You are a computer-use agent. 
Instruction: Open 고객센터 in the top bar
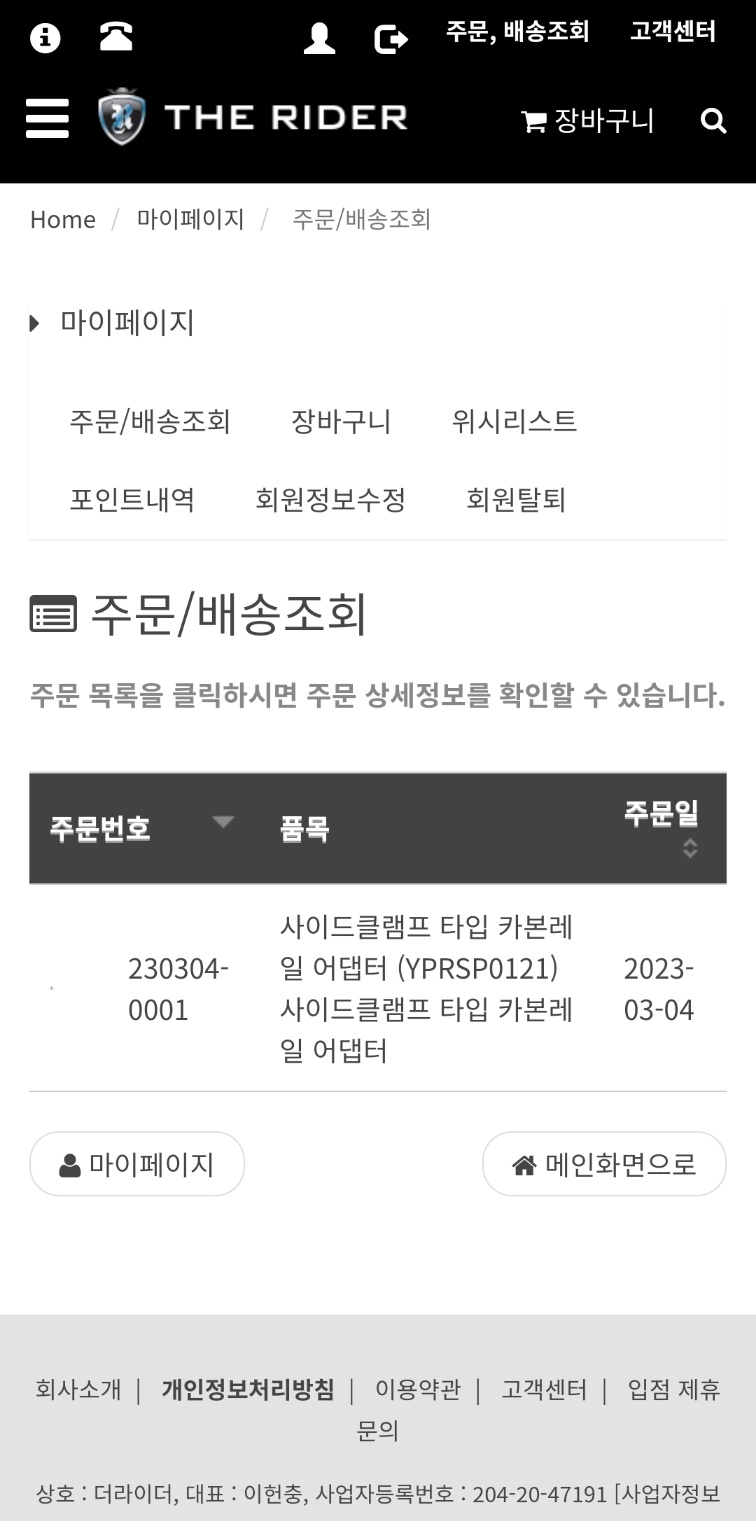pos(673,32)
